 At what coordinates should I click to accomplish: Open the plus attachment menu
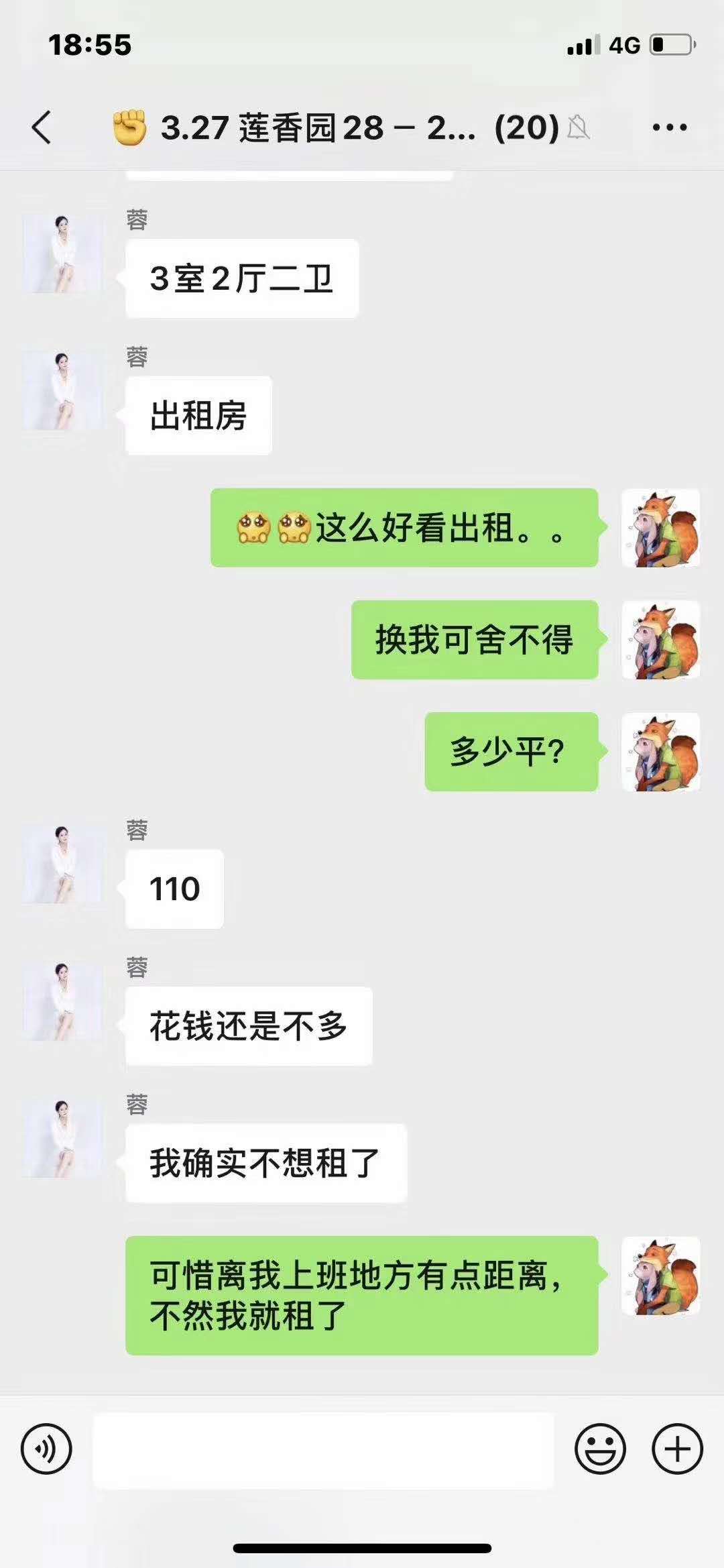[677, 1449]
